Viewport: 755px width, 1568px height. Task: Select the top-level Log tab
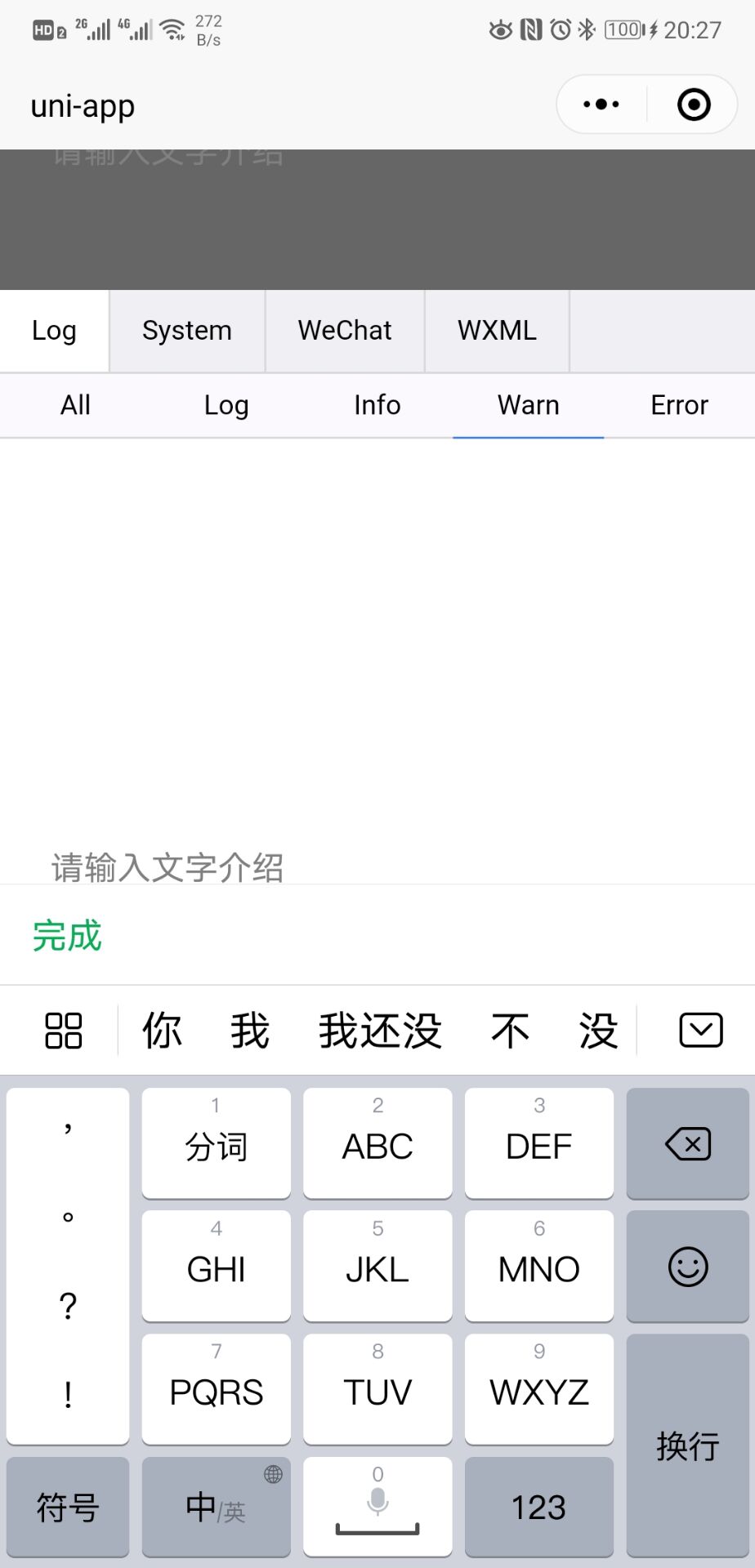(54, 331)
